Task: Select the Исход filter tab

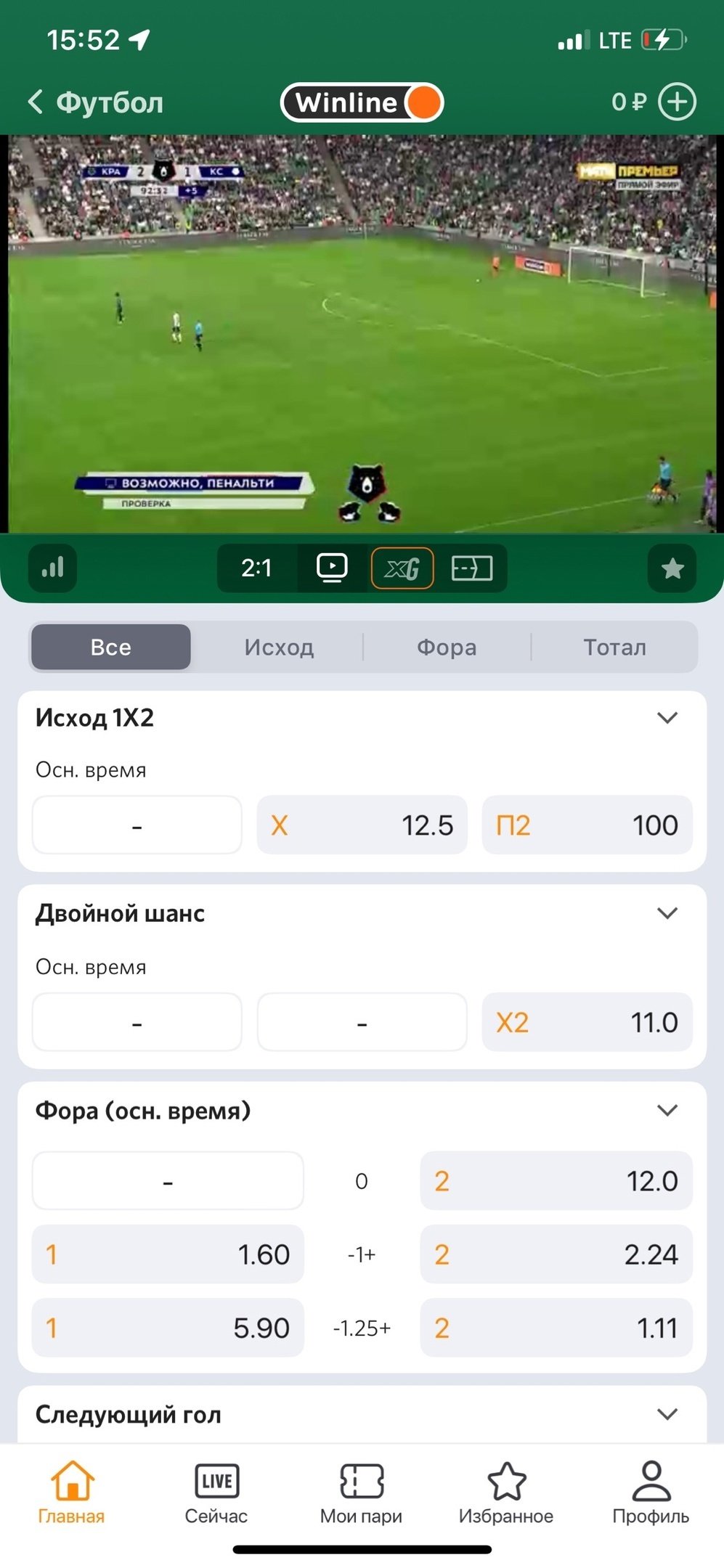Action: click(x=279, y=647)
